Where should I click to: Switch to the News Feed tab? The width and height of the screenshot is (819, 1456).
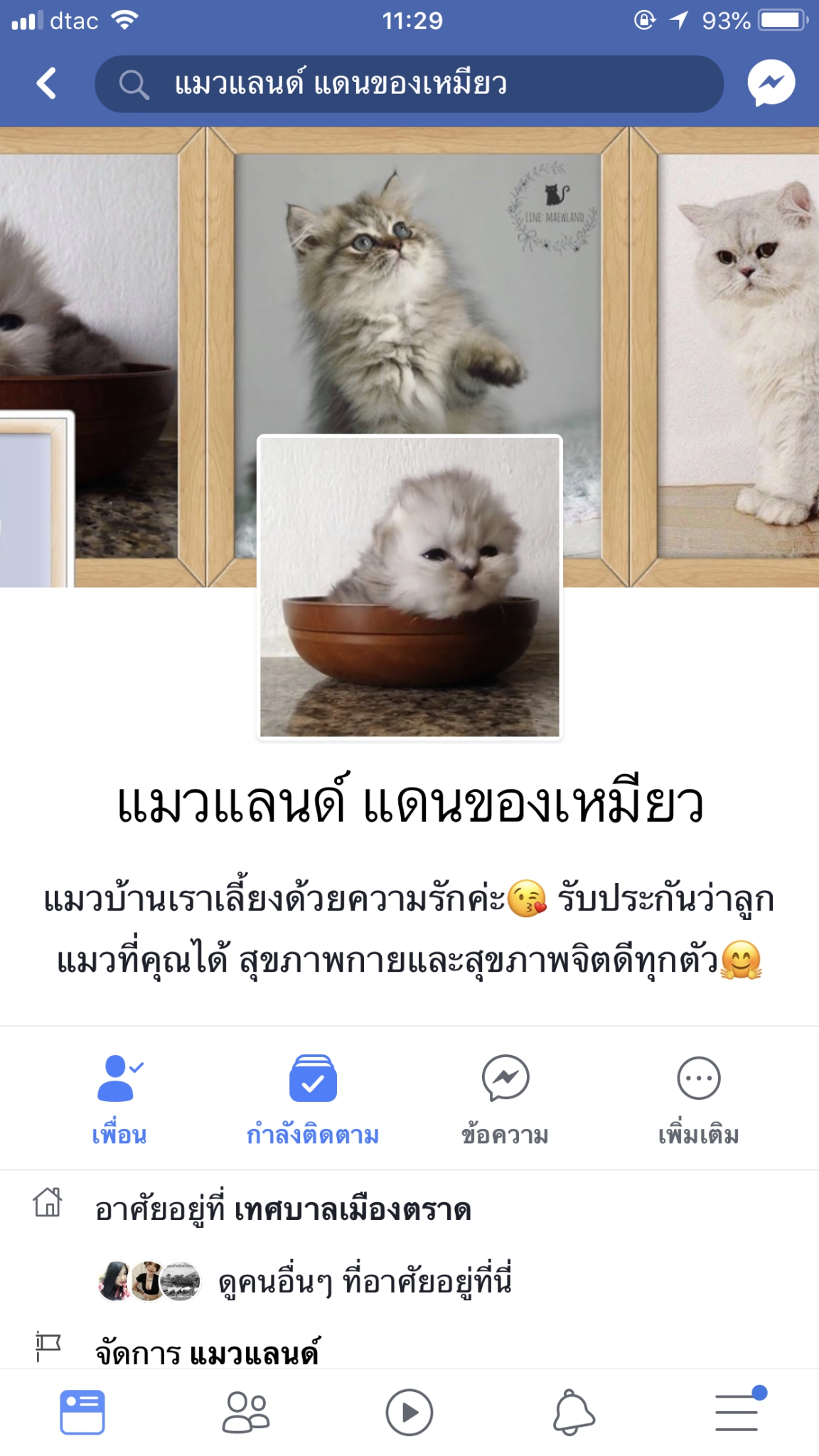[82, 1412]
